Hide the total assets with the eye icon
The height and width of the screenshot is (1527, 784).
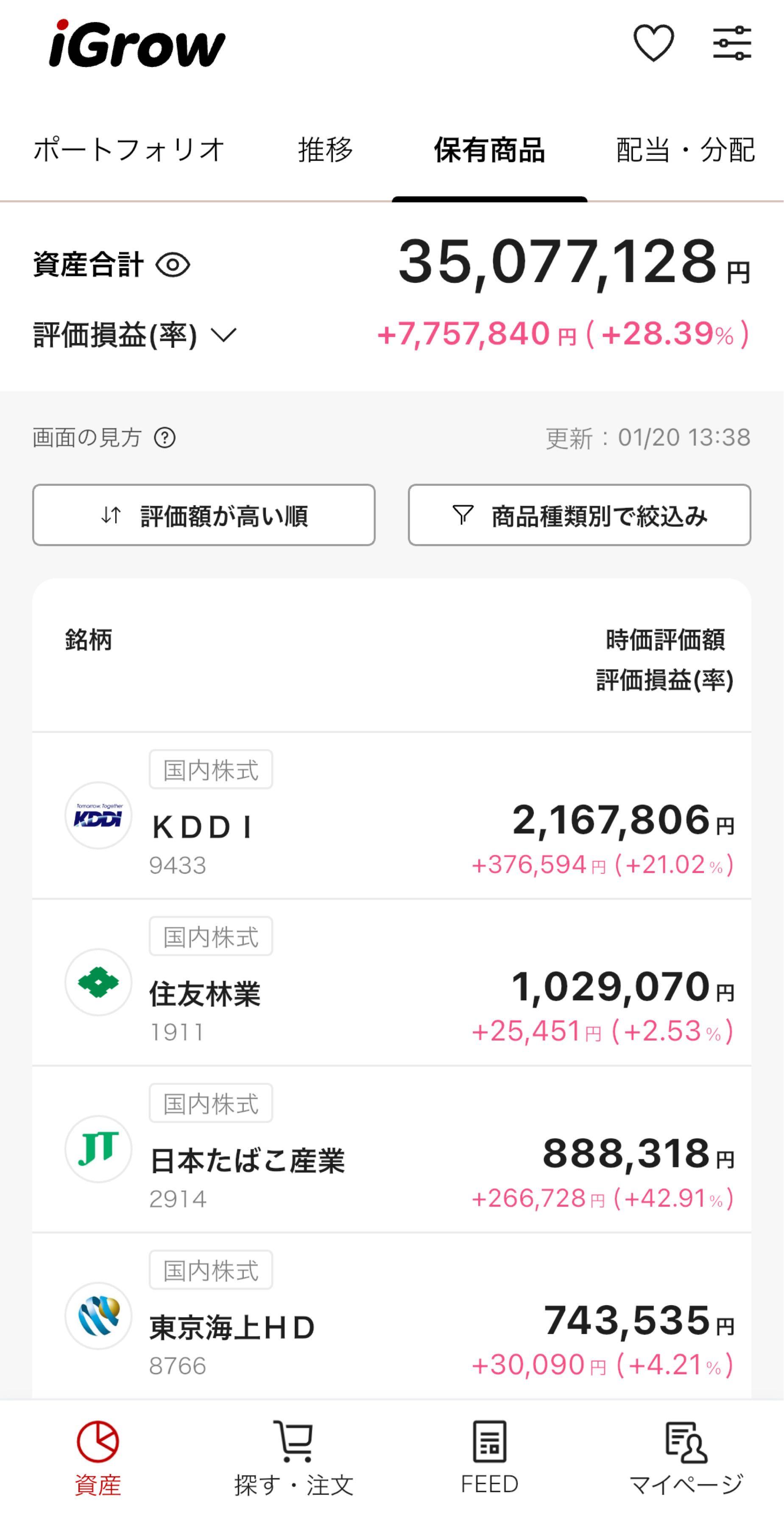point(173,265)
